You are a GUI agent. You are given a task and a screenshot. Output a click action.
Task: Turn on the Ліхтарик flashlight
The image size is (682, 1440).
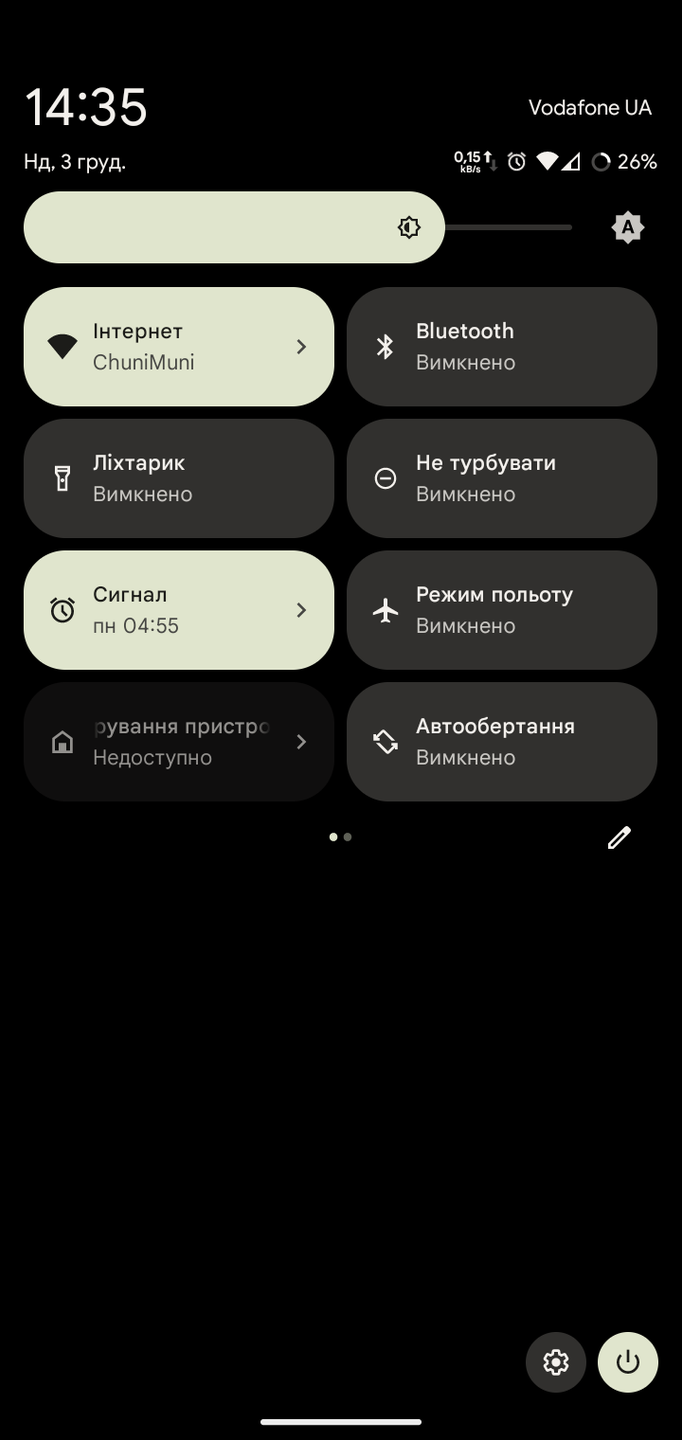[x=178, y=478]
